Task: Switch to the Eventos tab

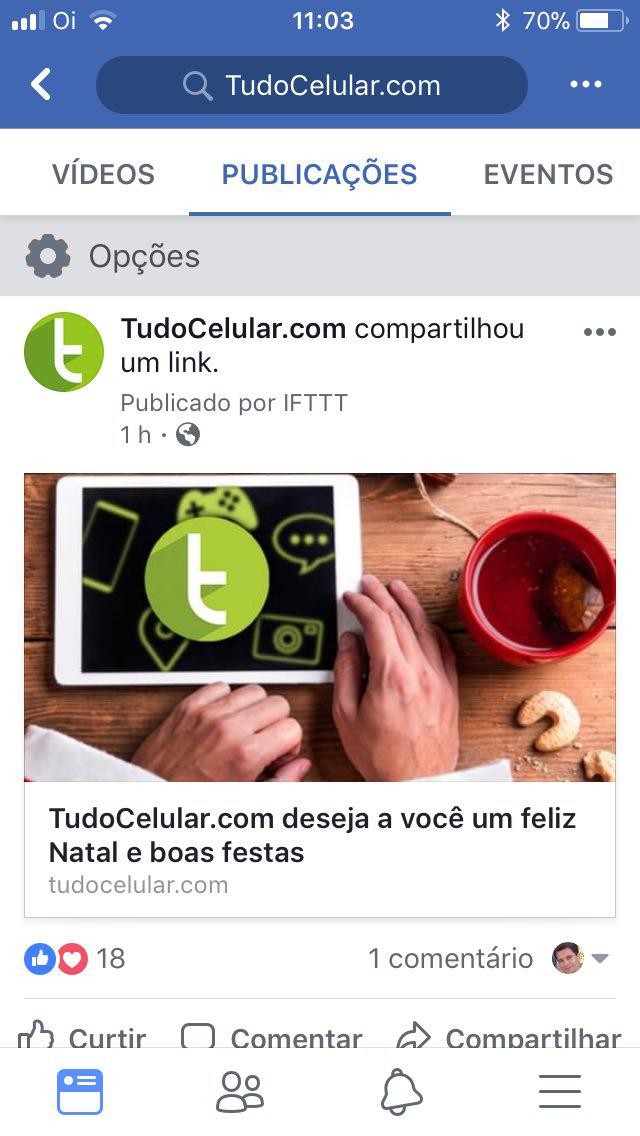Action: click(x=548, y=174)
